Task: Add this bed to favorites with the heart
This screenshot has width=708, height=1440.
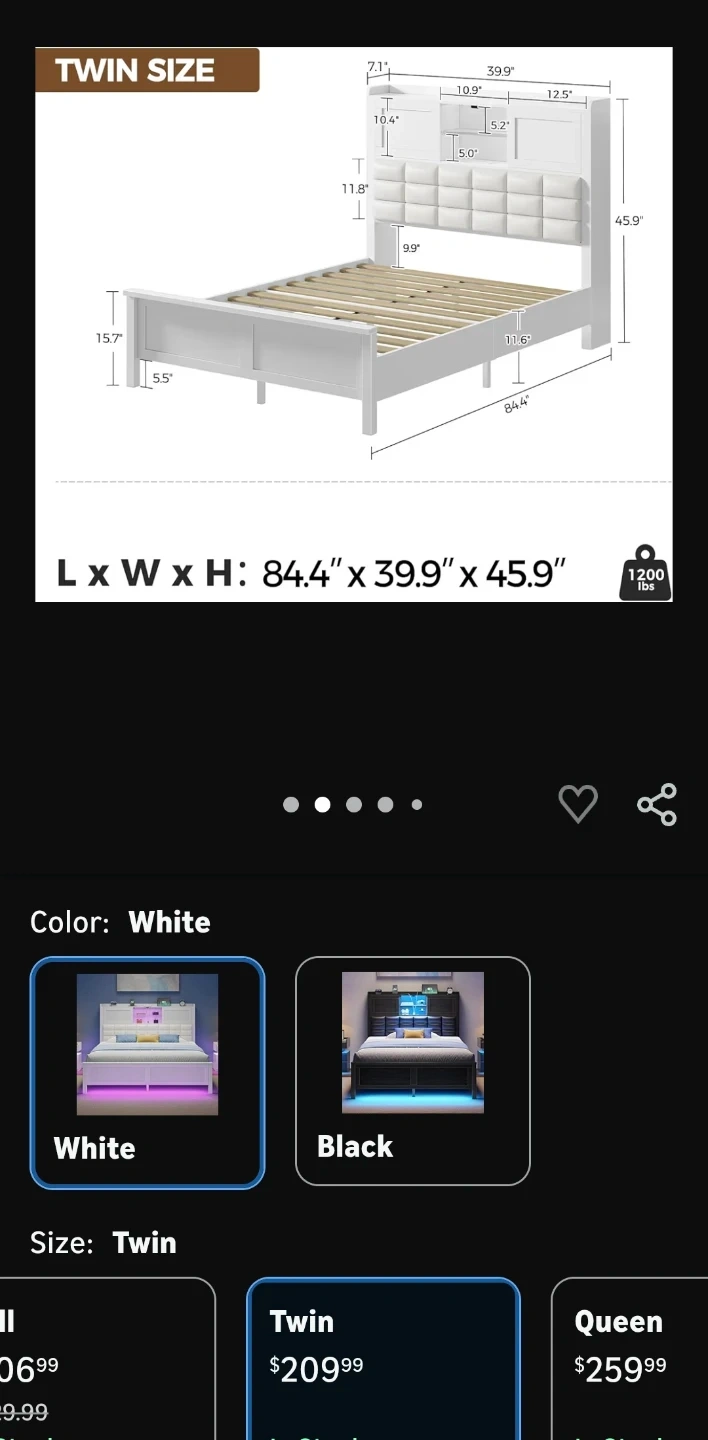Action: (577, 804)
